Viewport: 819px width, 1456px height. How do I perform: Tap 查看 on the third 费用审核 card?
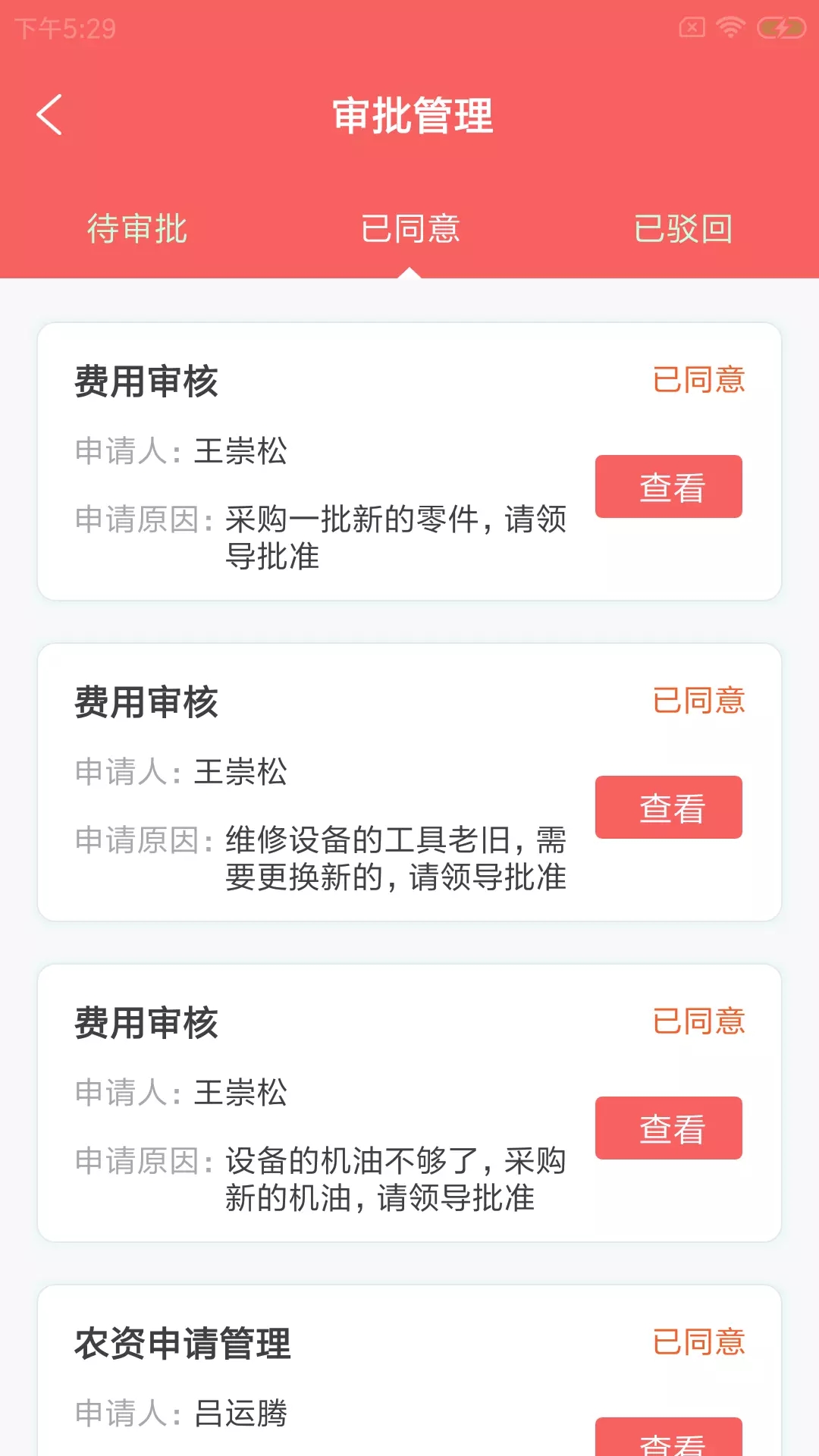pos(667,1128)
